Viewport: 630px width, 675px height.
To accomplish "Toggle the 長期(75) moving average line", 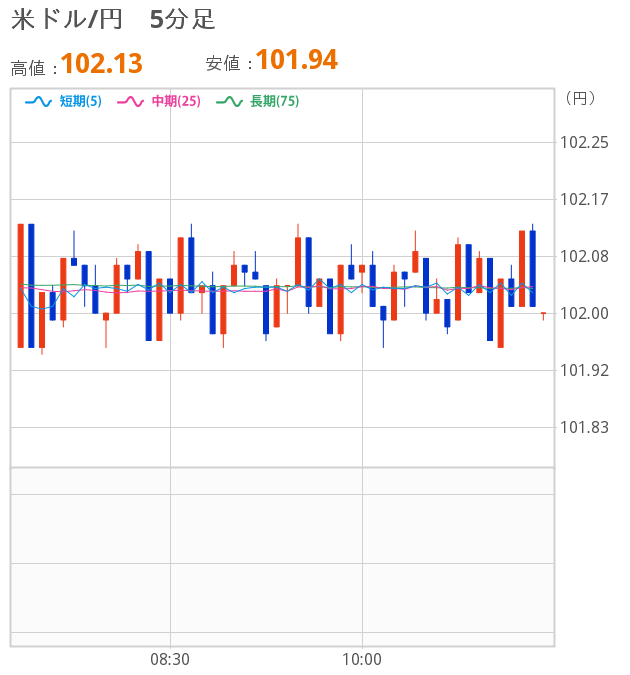I will click(x=259, y=101).
